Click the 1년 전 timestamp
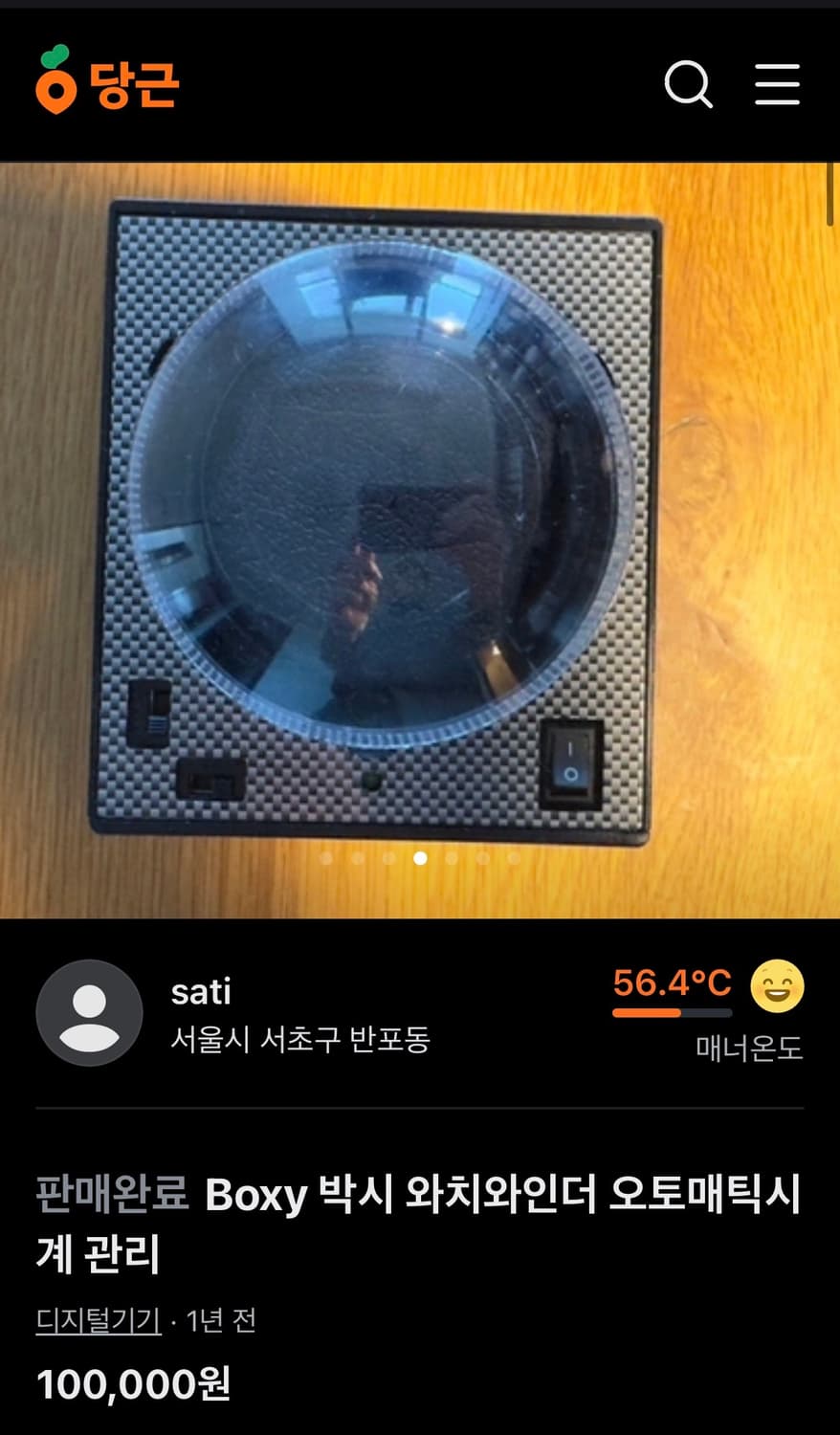840x1435 pixels. (222, 1319)
